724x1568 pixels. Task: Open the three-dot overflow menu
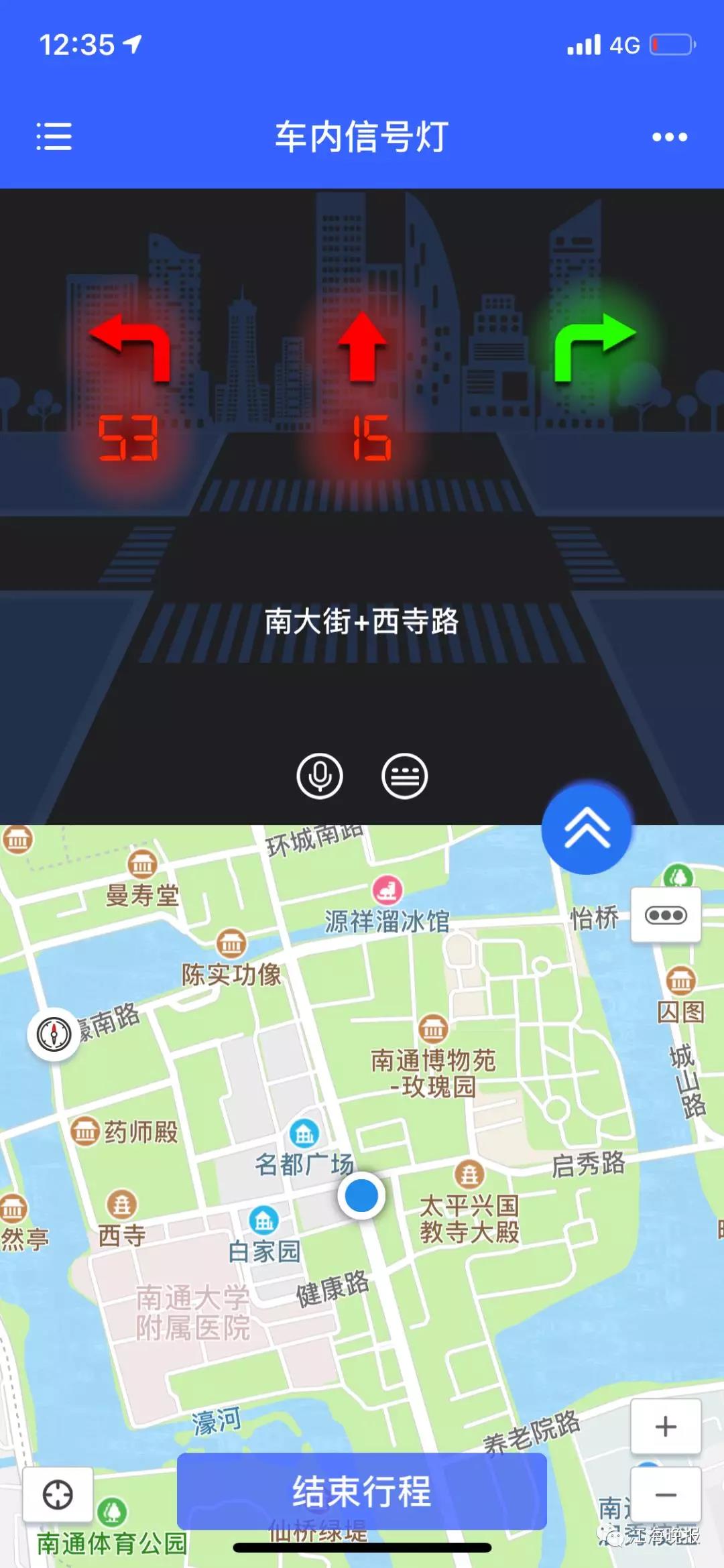point(670,137)
